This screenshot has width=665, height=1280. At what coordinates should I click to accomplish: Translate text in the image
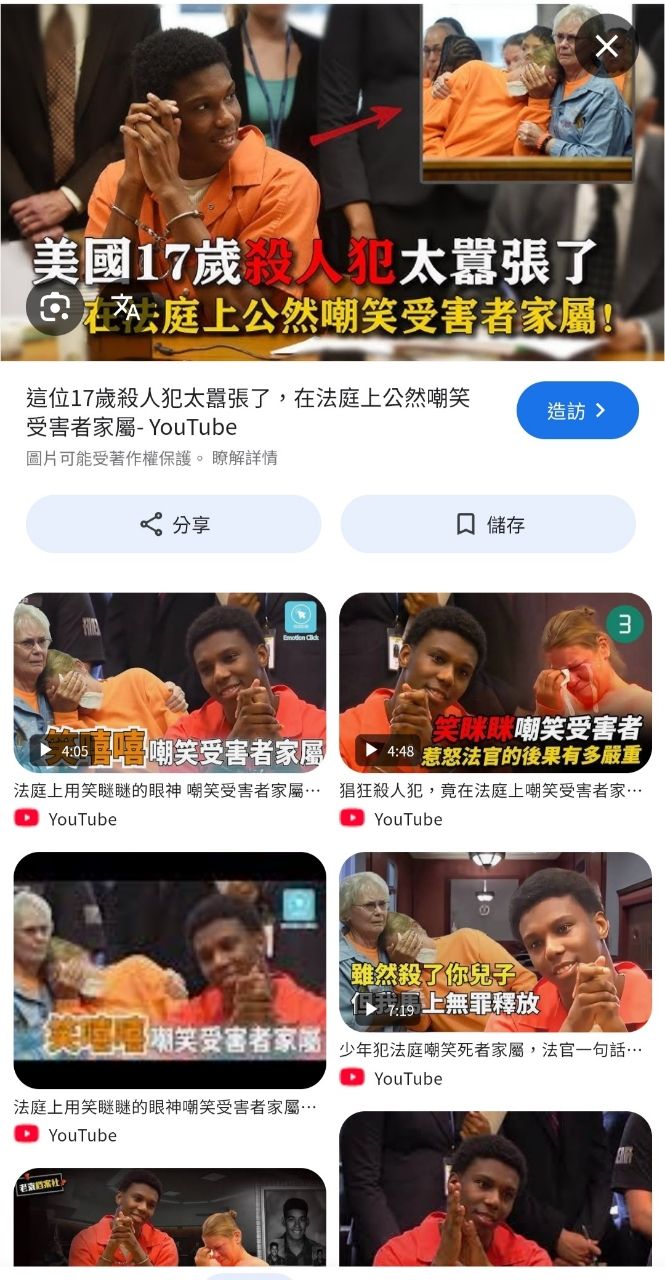point(125,307)
